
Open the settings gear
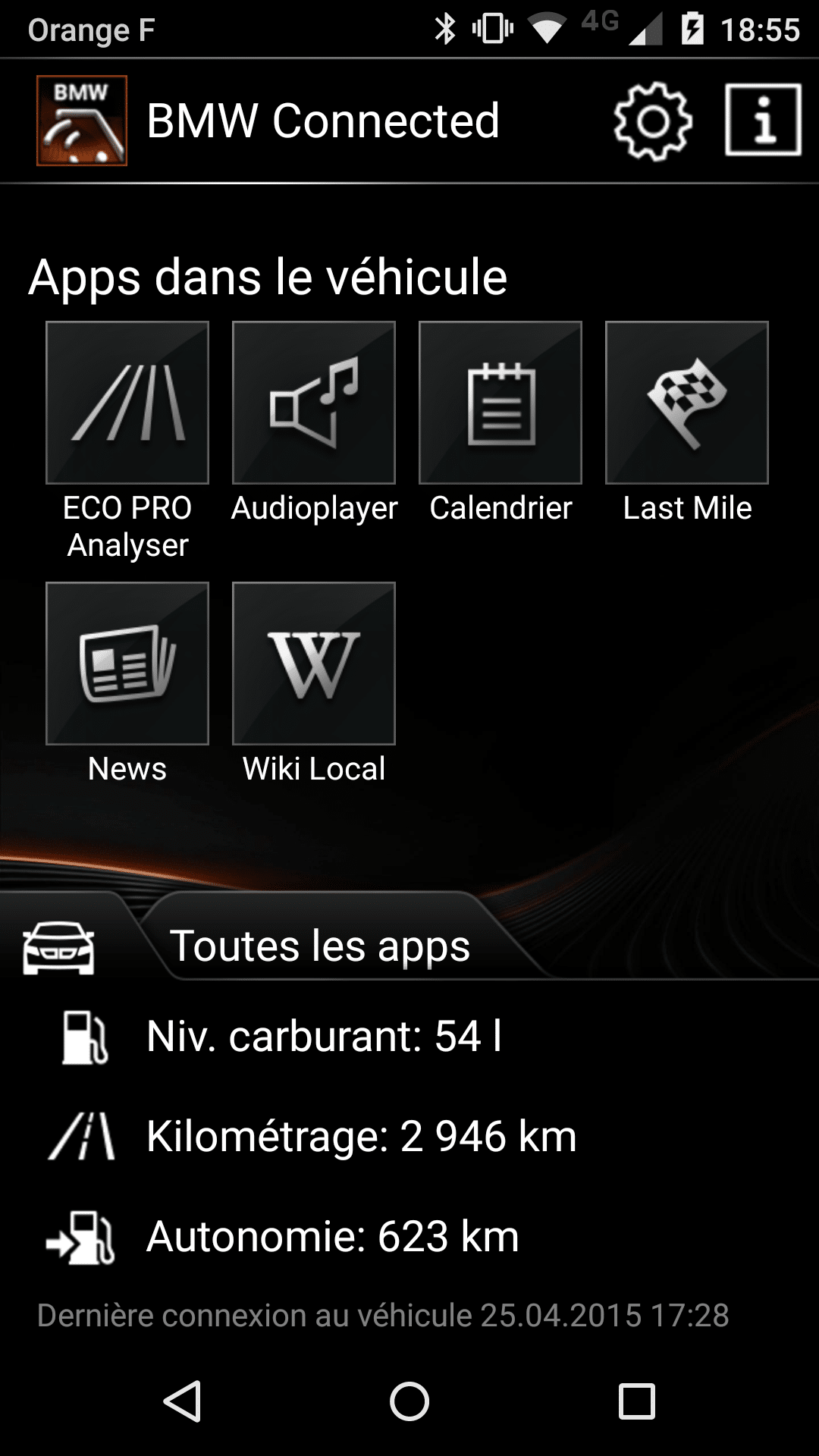[x=652, y=121]
